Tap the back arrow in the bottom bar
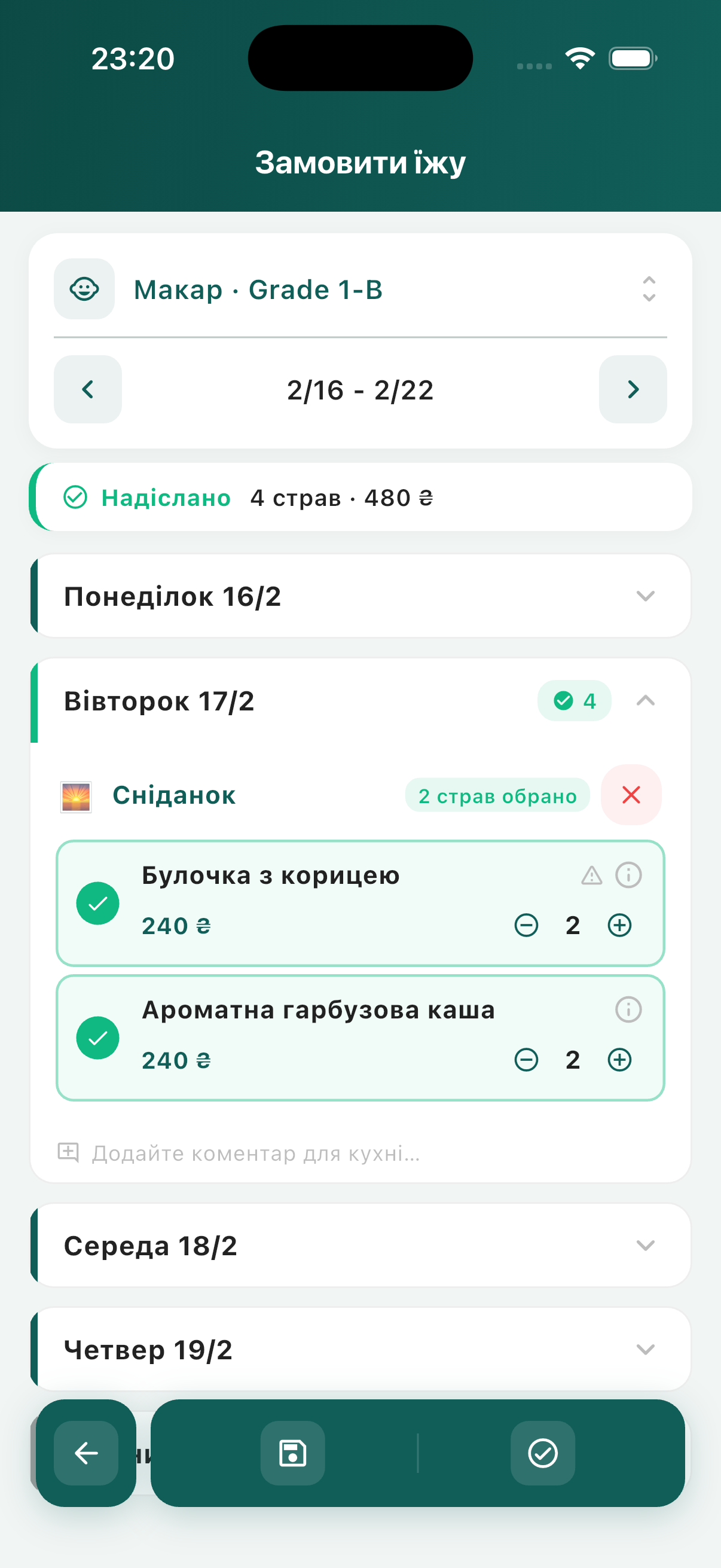The height and width of the screenshot is (1568, 721). coord(85,1454)
